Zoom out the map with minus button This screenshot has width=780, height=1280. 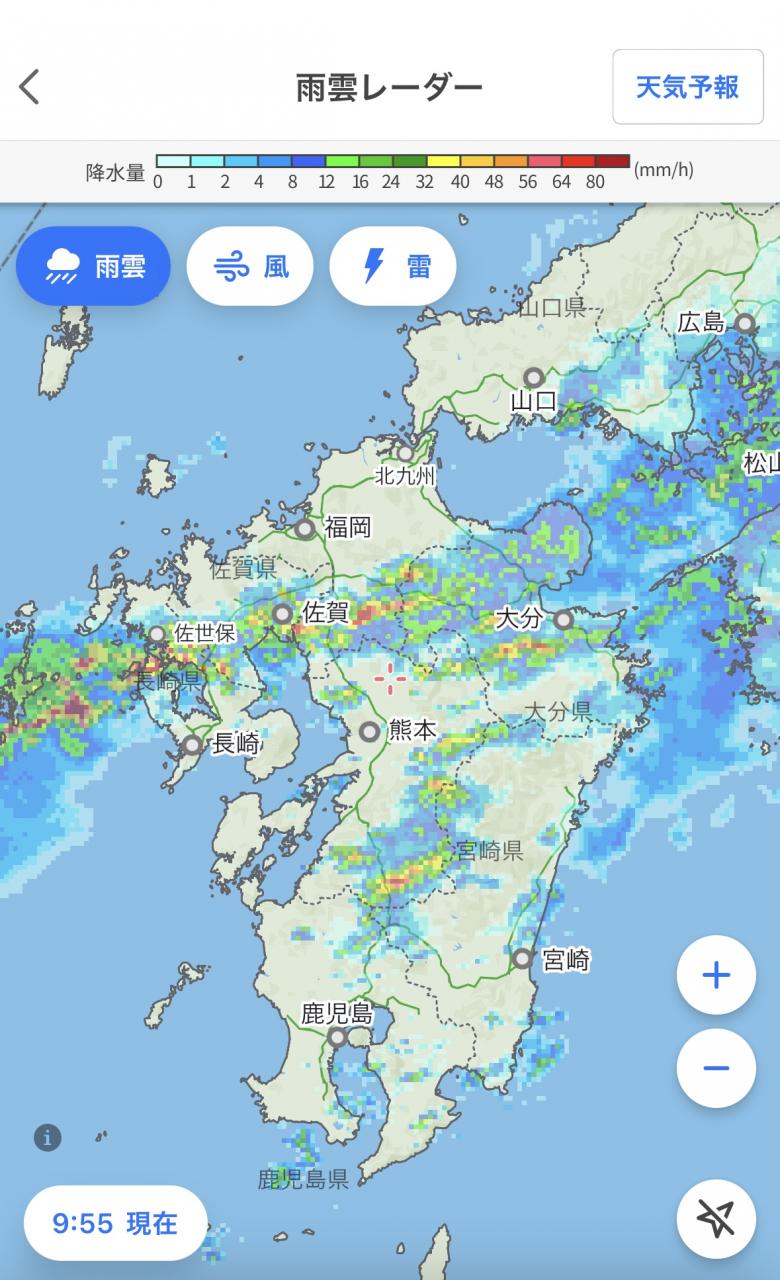click(716, 1068)
